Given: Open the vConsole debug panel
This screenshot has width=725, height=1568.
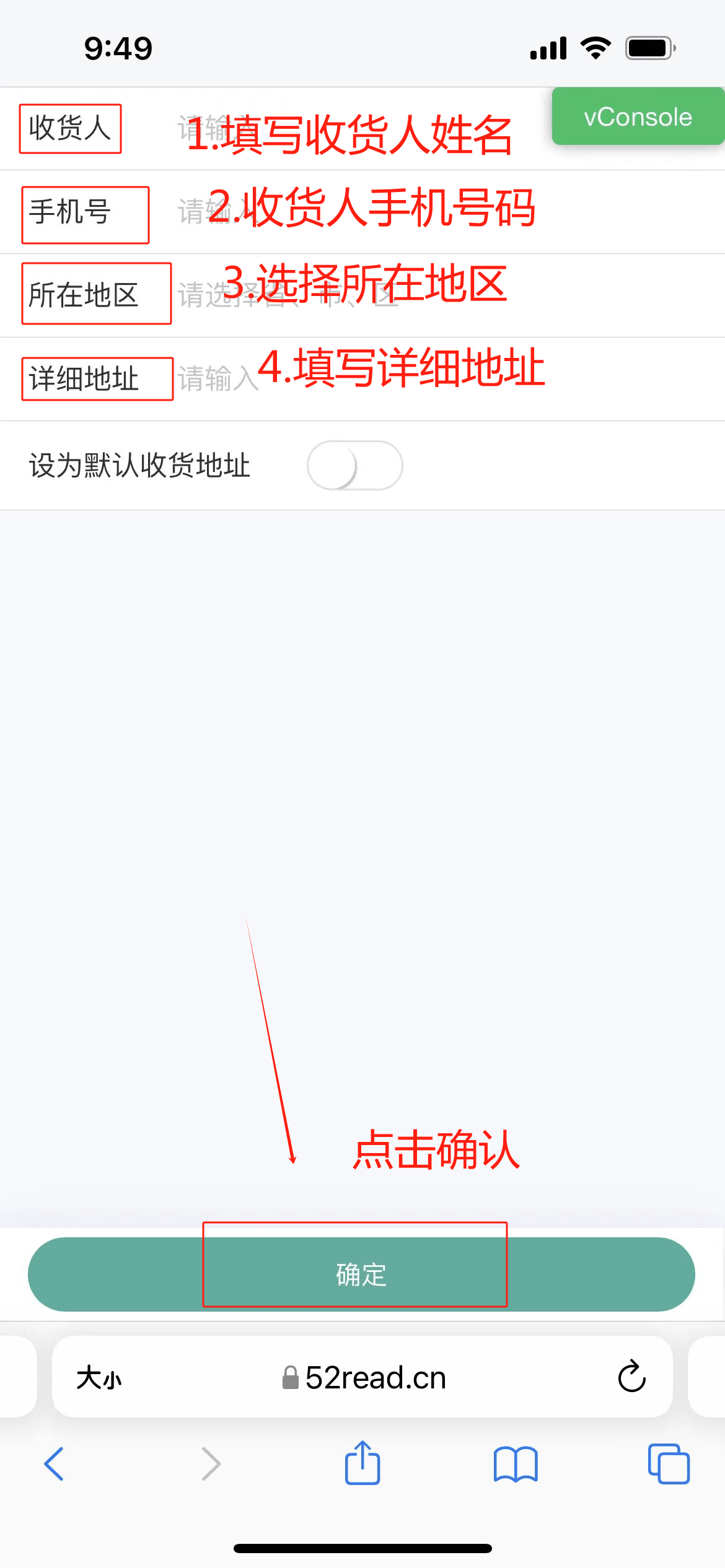Looking at the screenshot, I should coord(638,116).
